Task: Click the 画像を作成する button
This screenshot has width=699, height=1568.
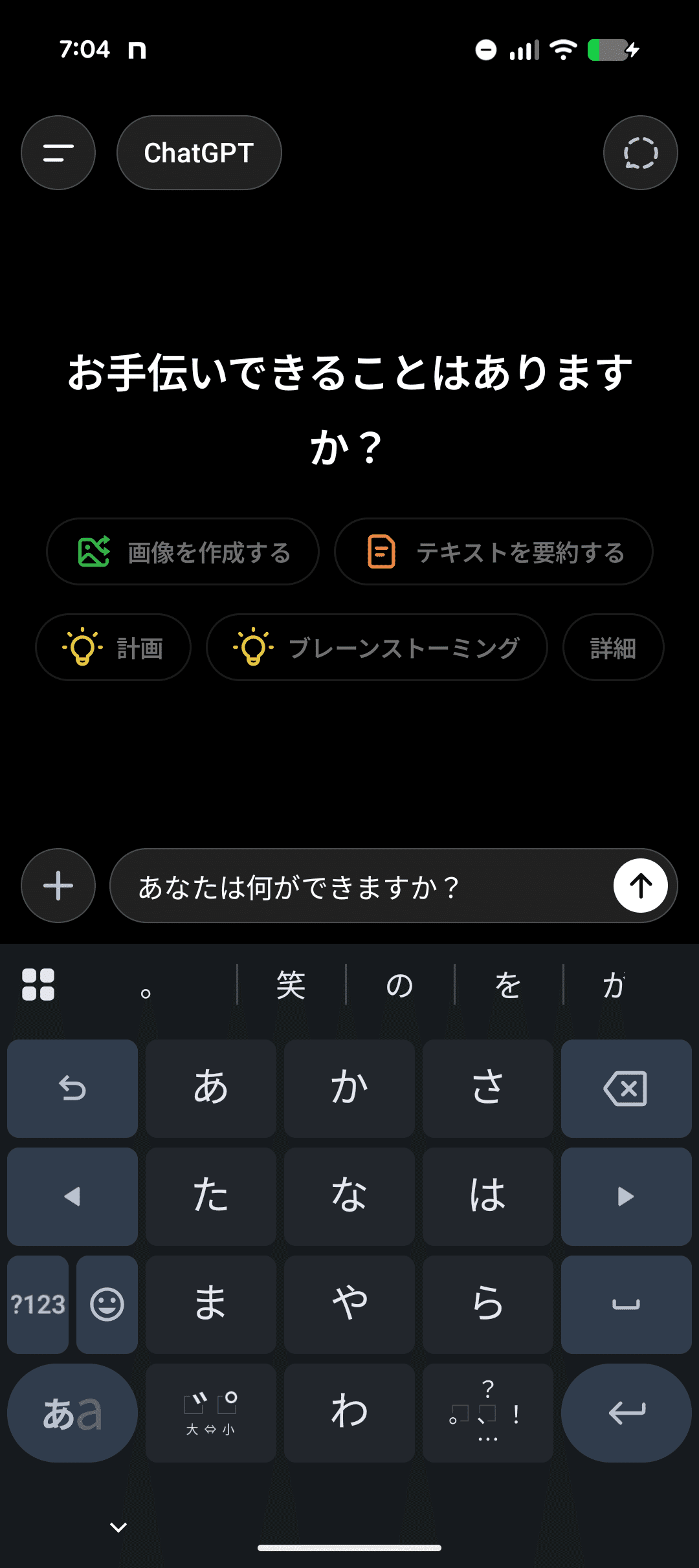Action: pos(183,552)
